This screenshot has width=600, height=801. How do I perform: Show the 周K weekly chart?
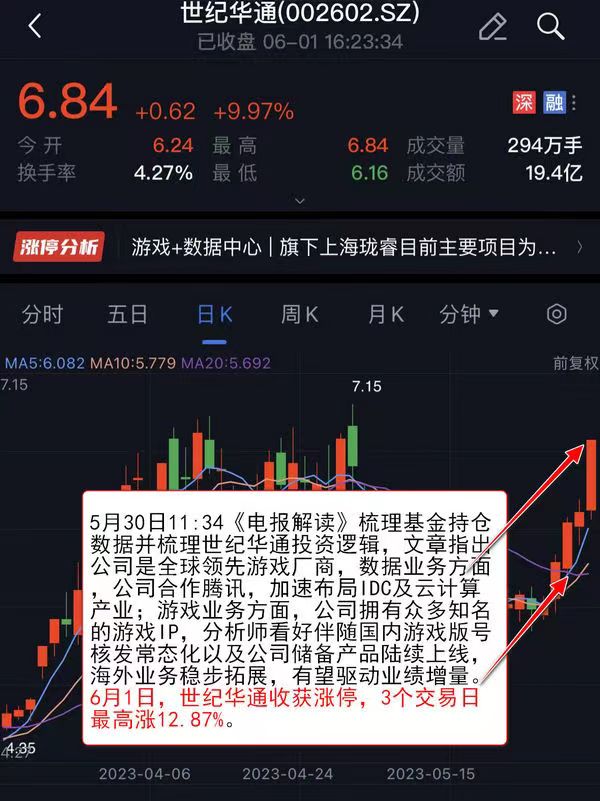tap(300, 315)
